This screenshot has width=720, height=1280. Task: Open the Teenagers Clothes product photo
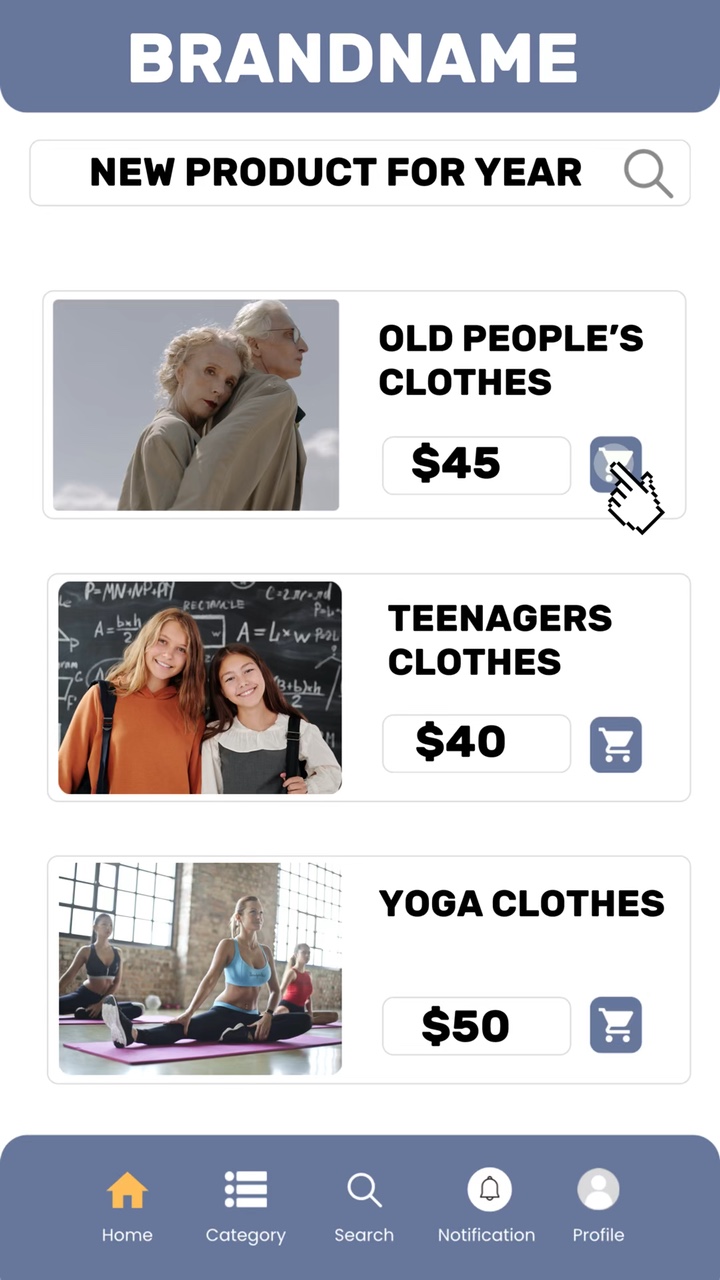[200, 688]
